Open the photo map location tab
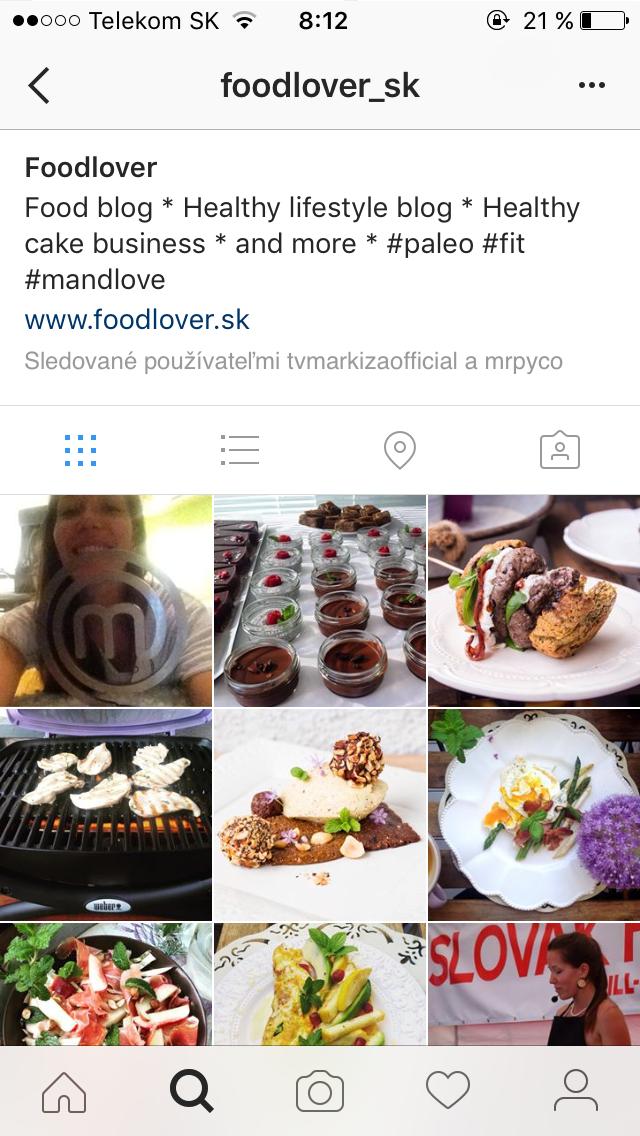 (400, 450)
